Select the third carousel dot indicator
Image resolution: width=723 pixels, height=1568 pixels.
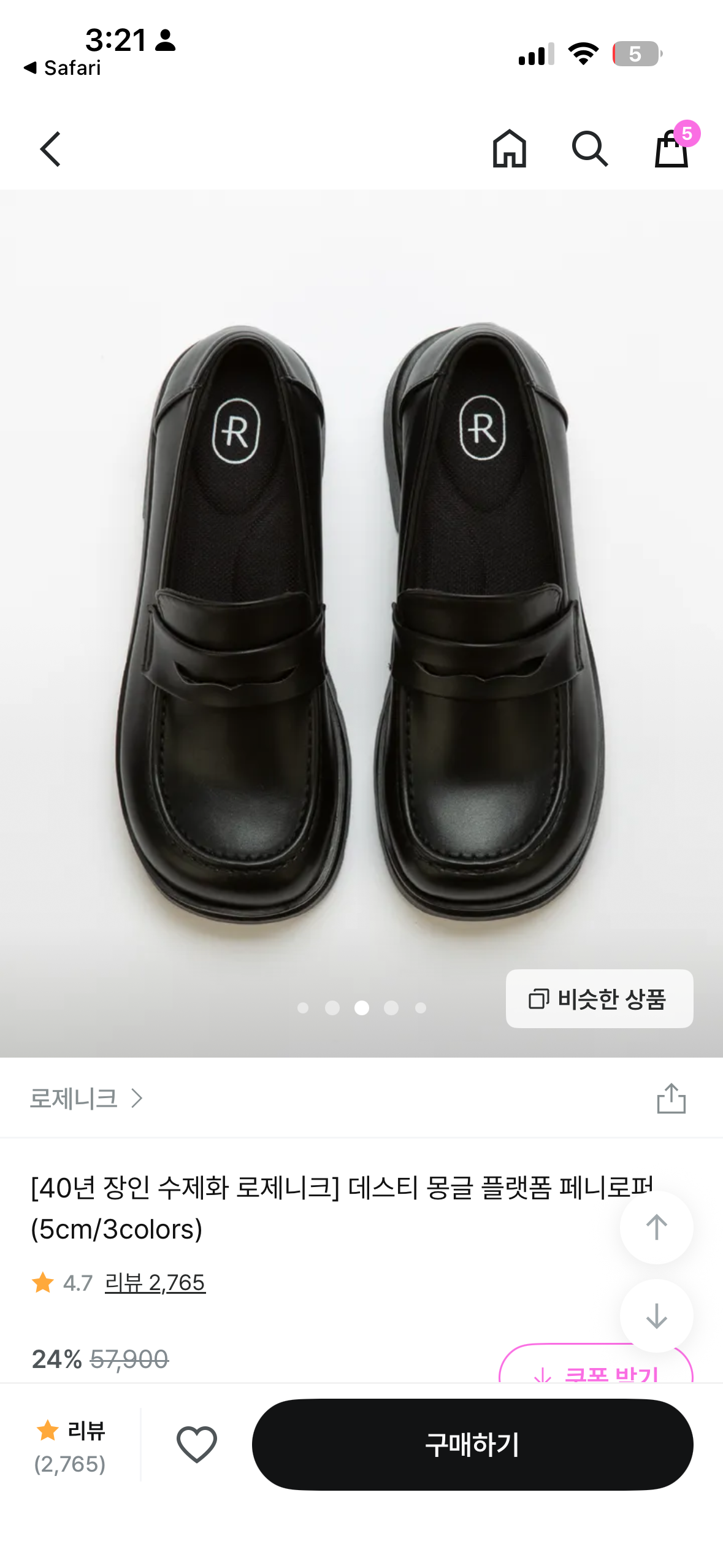point(361,1008)
